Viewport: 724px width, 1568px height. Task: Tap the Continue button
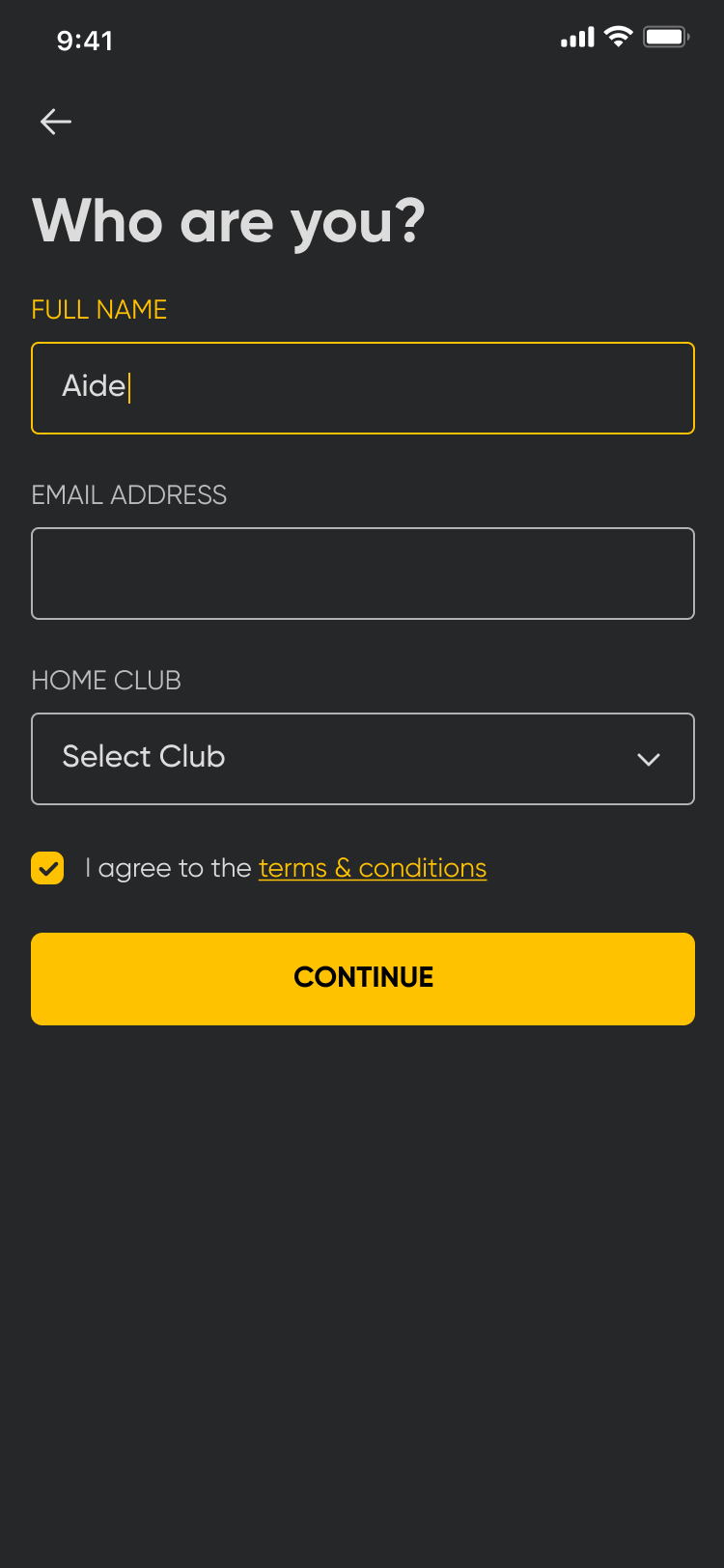point(363,978)
